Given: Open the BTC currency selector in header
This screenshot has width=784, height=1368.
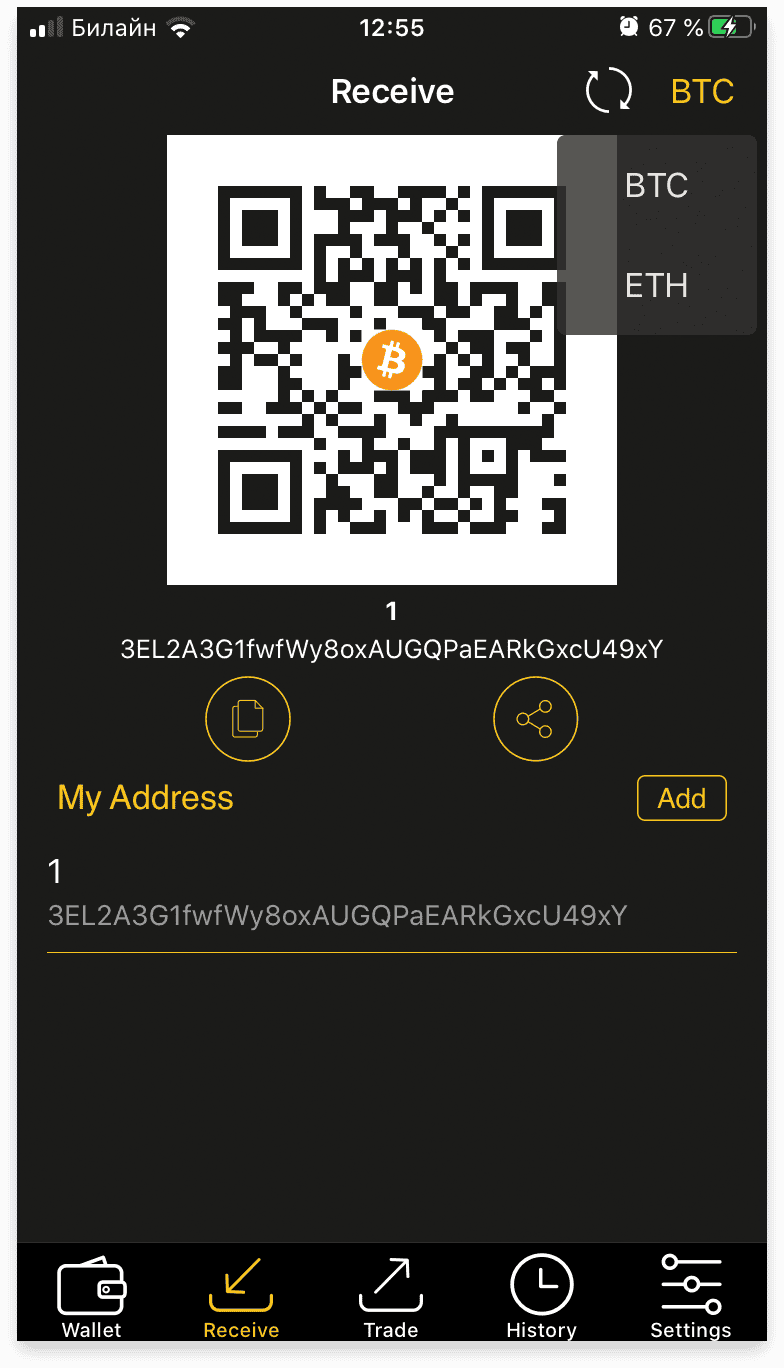Looking at the screenshot, I should pos(702,92).
